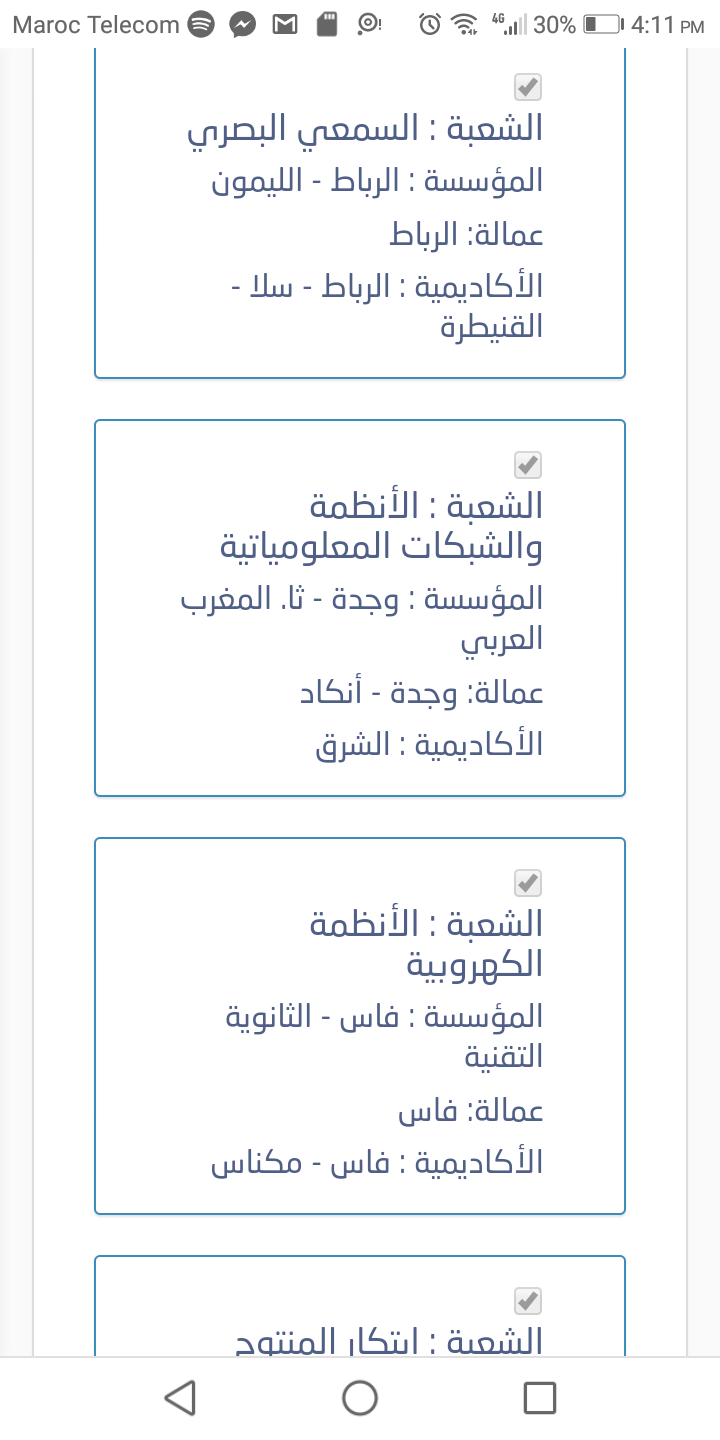Toggle checkbox for ابتكار المنتوج branch
Viewport: 720px width, 1440px height.
click(x=528, y=1301)
